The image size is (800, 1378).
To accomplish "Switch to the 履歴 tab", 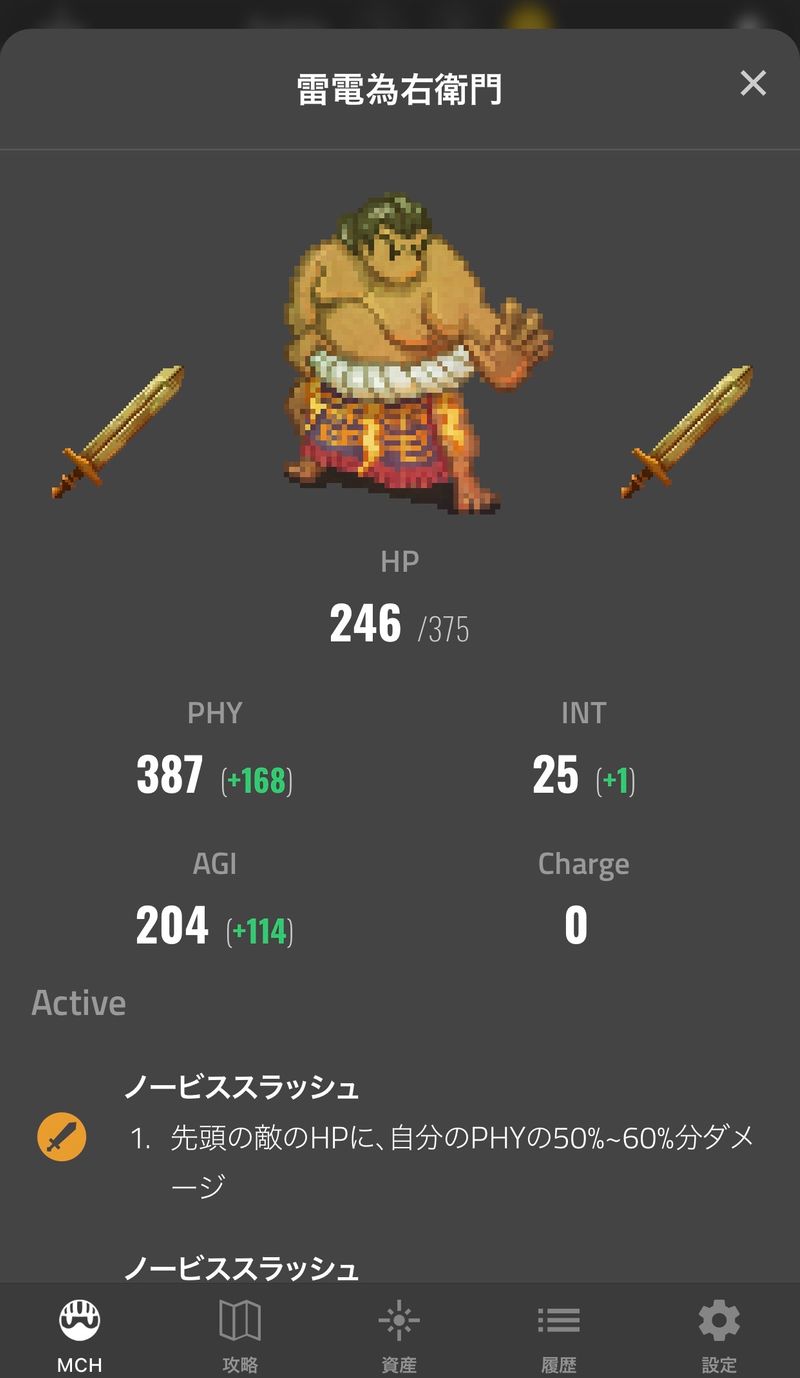I will click(559, 1333).
